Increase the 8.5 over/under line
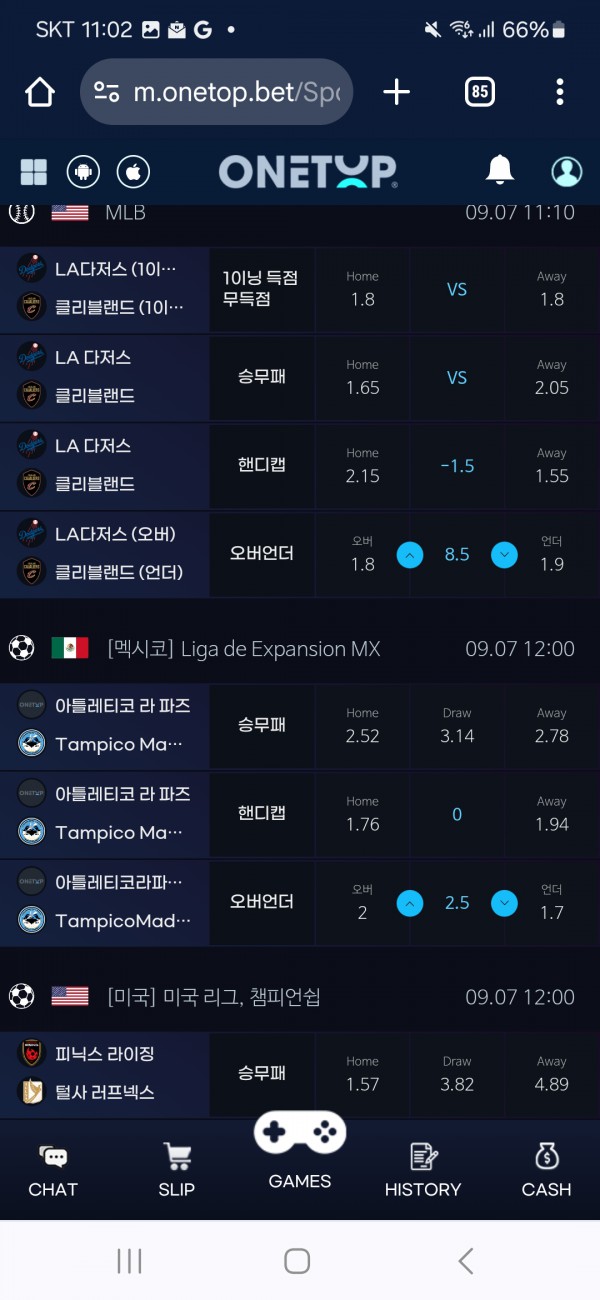Viewport: 600px width, 1300px height. tap(410, 554)
